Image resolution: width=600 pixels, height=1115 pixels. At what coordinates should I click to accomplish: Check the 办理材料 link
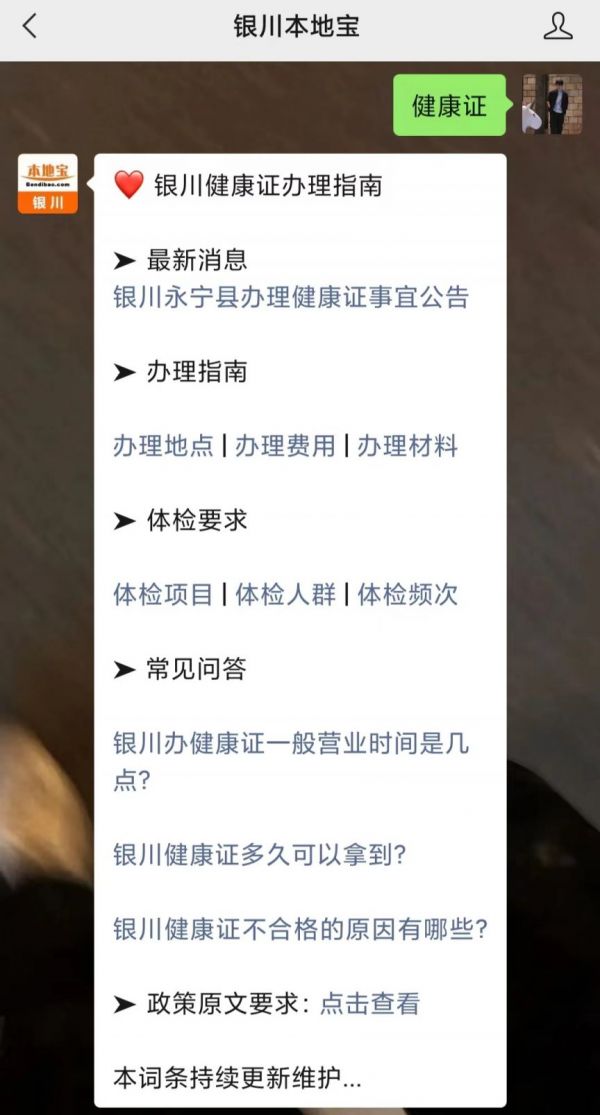click(407, 446)
